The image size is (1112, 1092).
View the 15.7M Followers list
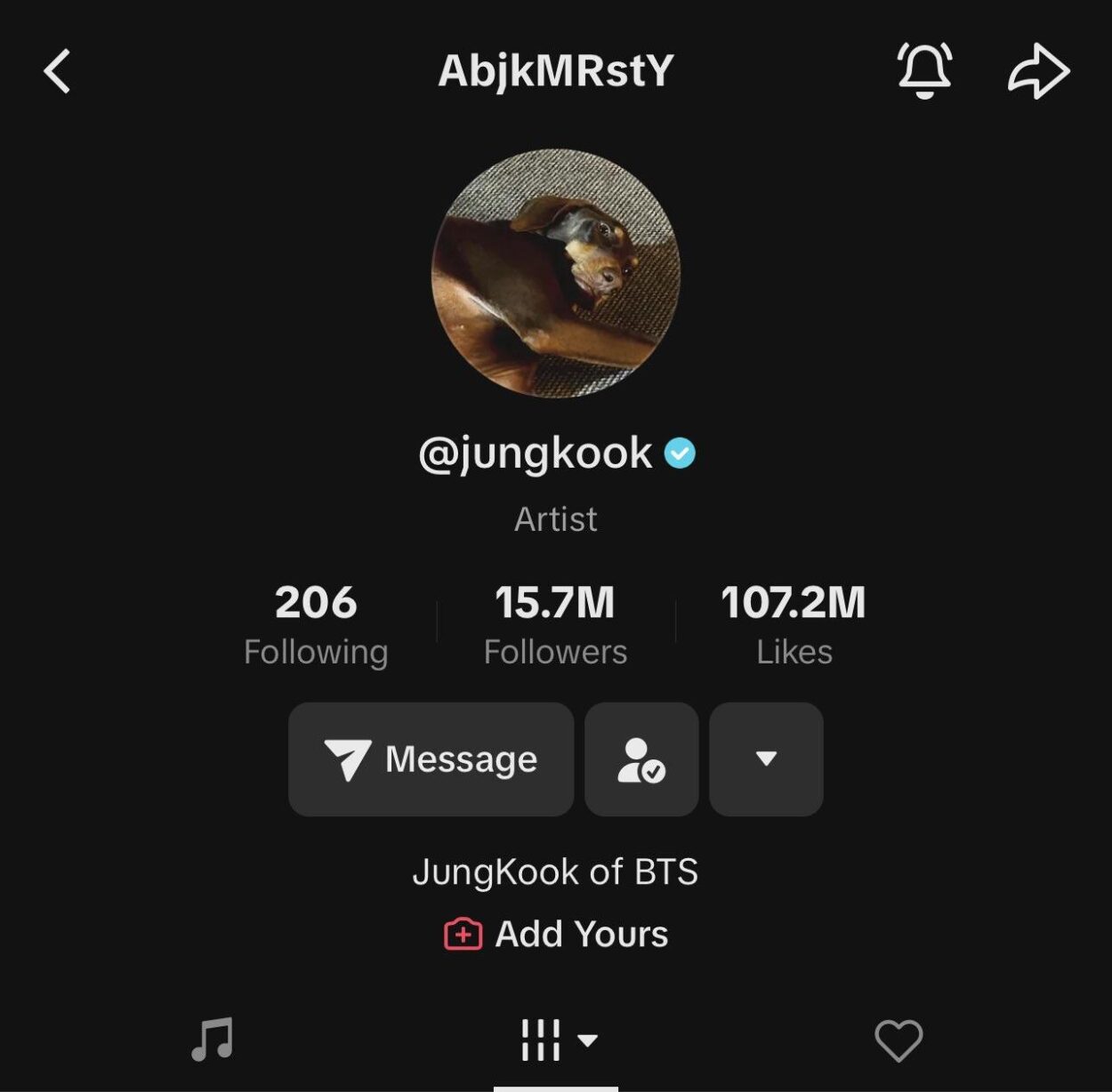(555, 624)
